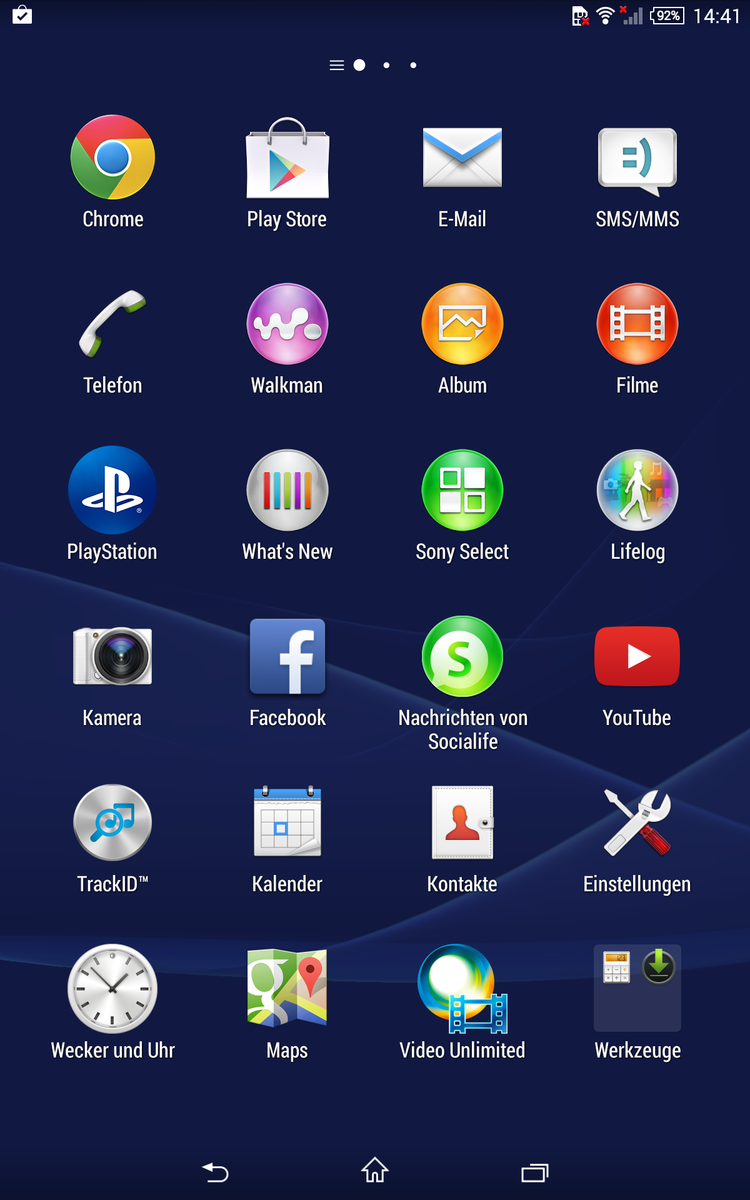Open the Kalender app
750x1200 pixels.
287,823
